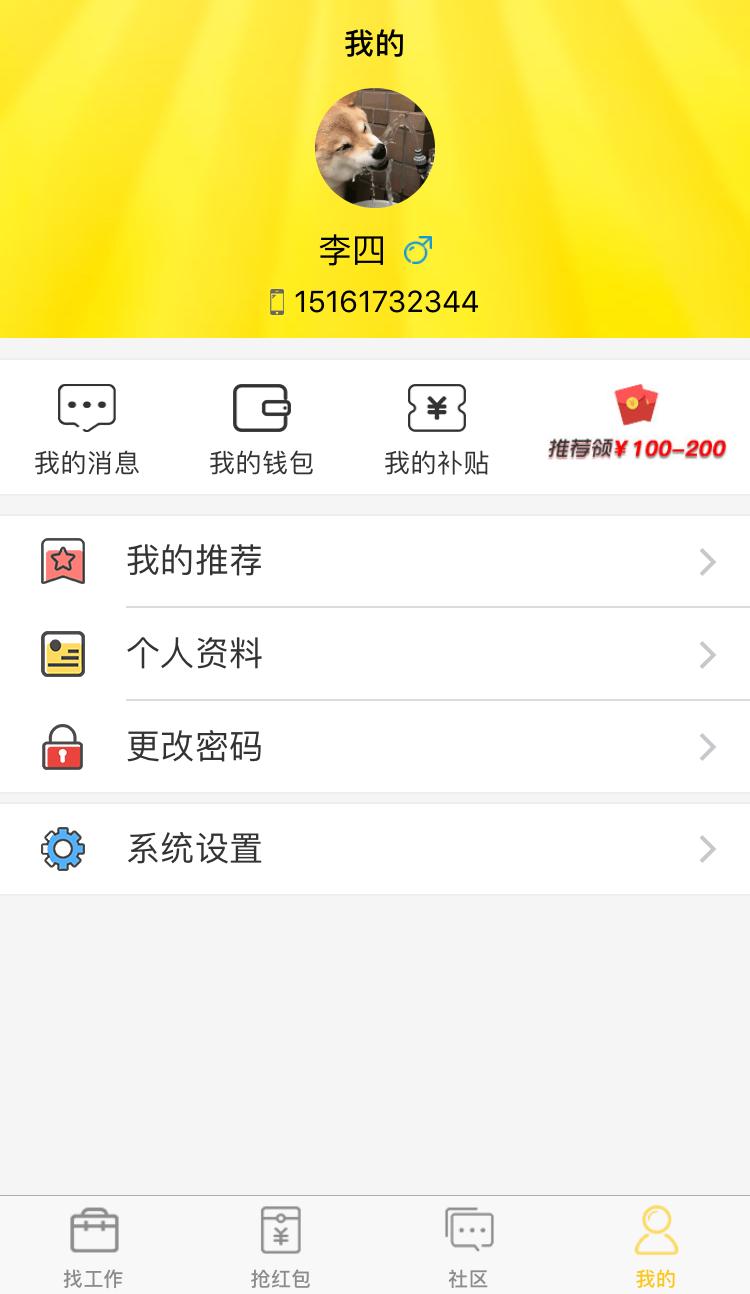Viewport: 750px width, 1294px height.
Task: Switch to the 找工作 tab
Action: coord(94,1246)
